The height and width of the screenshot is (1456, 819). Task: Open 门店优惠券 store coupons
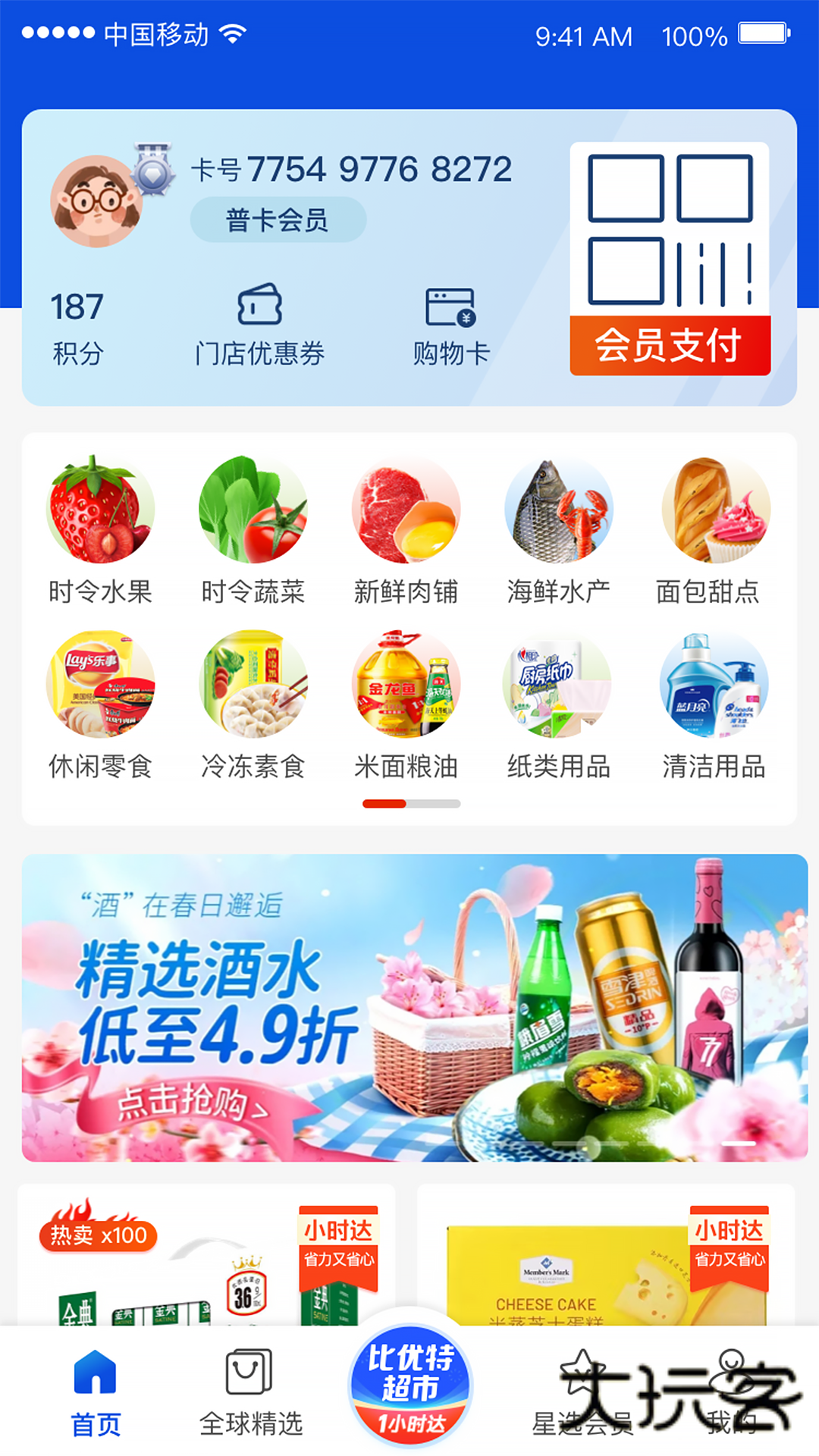(x=259, y=325)
